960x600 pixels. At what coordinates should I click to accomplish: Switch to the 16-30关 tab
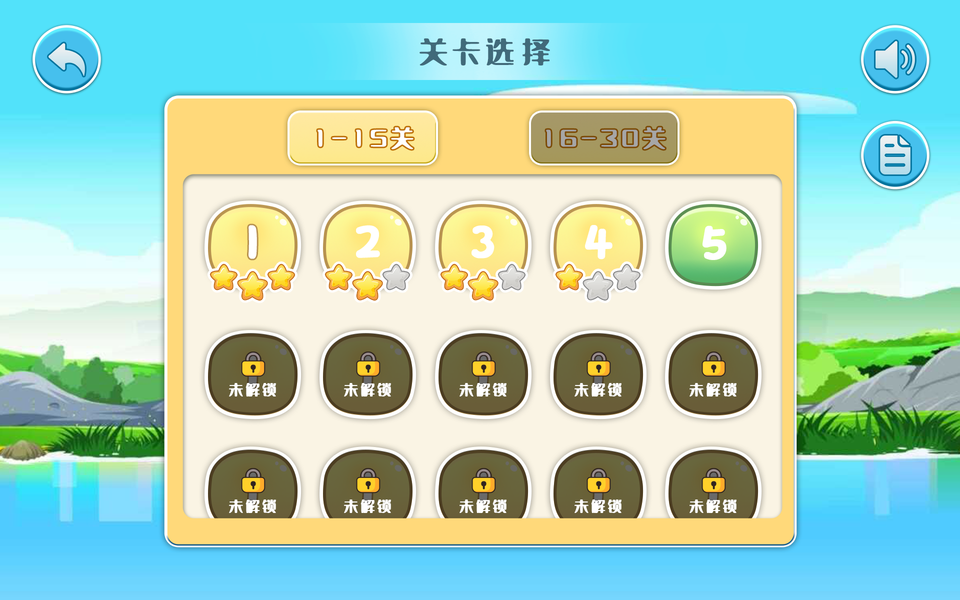pos(604,138)
